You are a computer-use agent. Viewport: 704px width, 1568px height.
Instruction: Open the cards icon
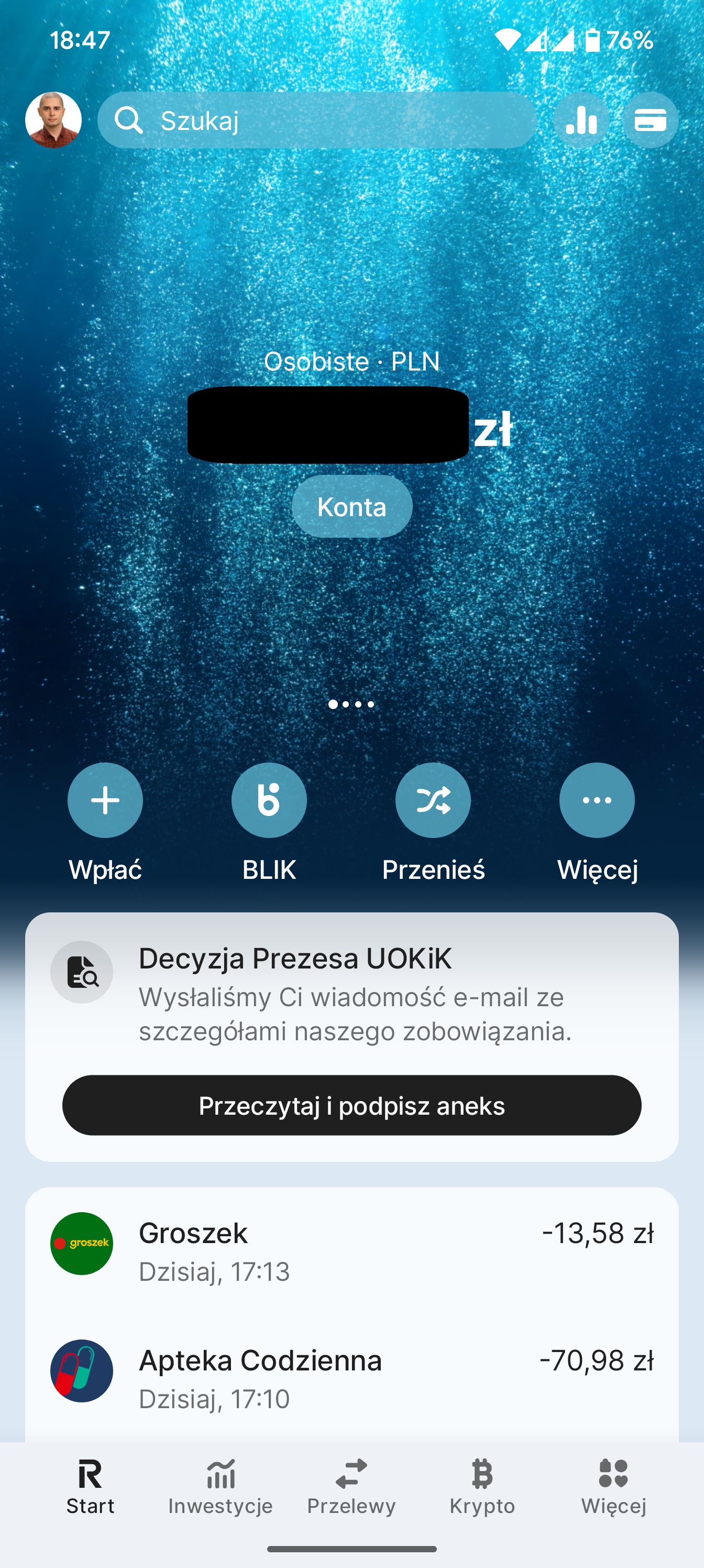[651, 120]
